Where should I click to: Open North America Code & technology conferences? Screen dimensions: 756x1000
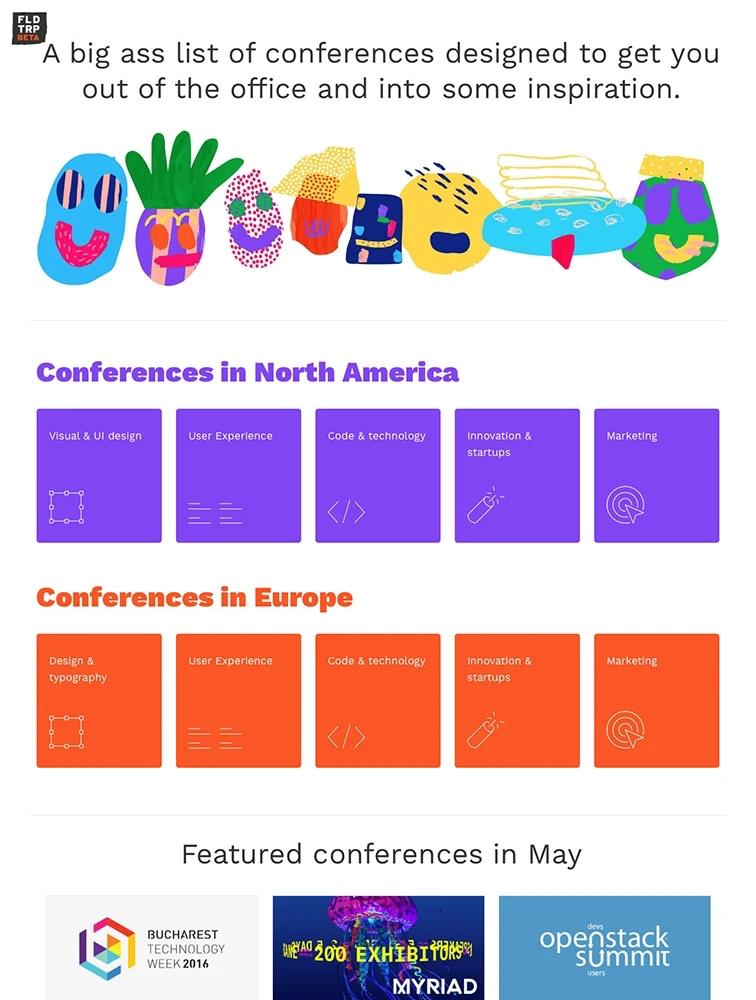(378, 476)
